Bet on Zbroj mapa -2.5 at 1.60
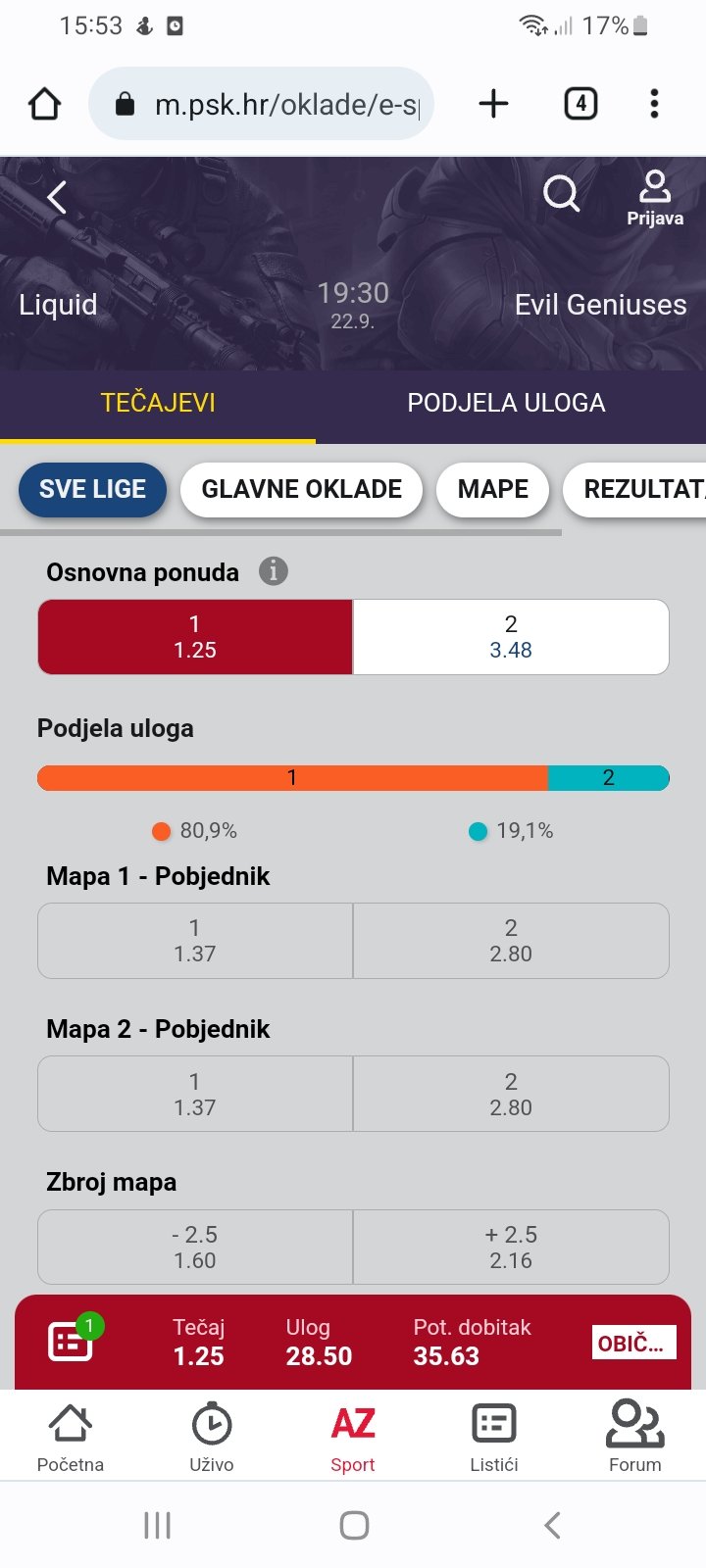Screen dimensions: 706x1568 pyautogui.click(x=194, y=1247)
